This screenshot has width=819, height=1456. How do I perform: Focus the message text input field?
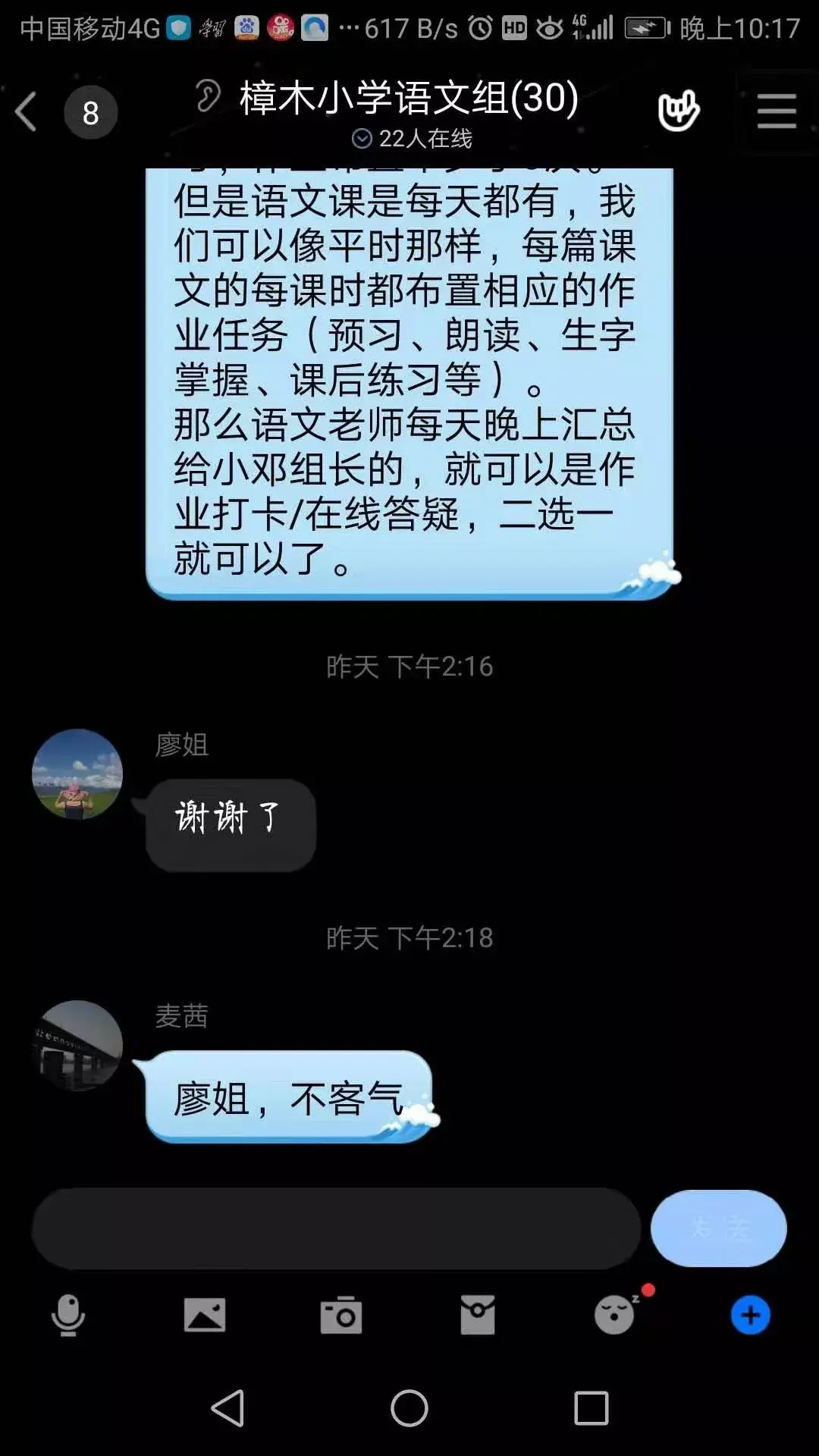coord(336,1228)
